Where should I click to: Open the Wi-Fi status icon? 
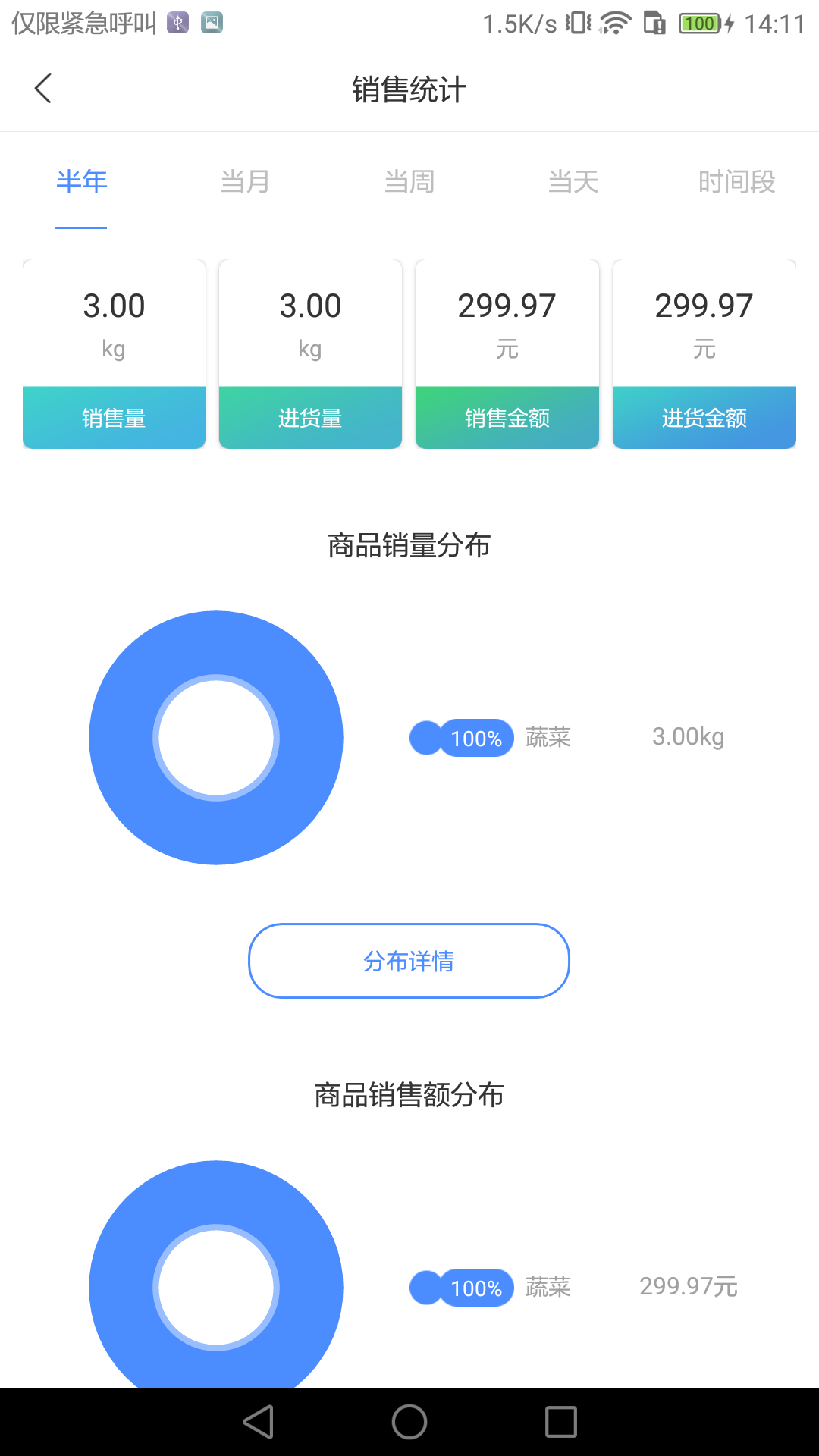[616, 22]
